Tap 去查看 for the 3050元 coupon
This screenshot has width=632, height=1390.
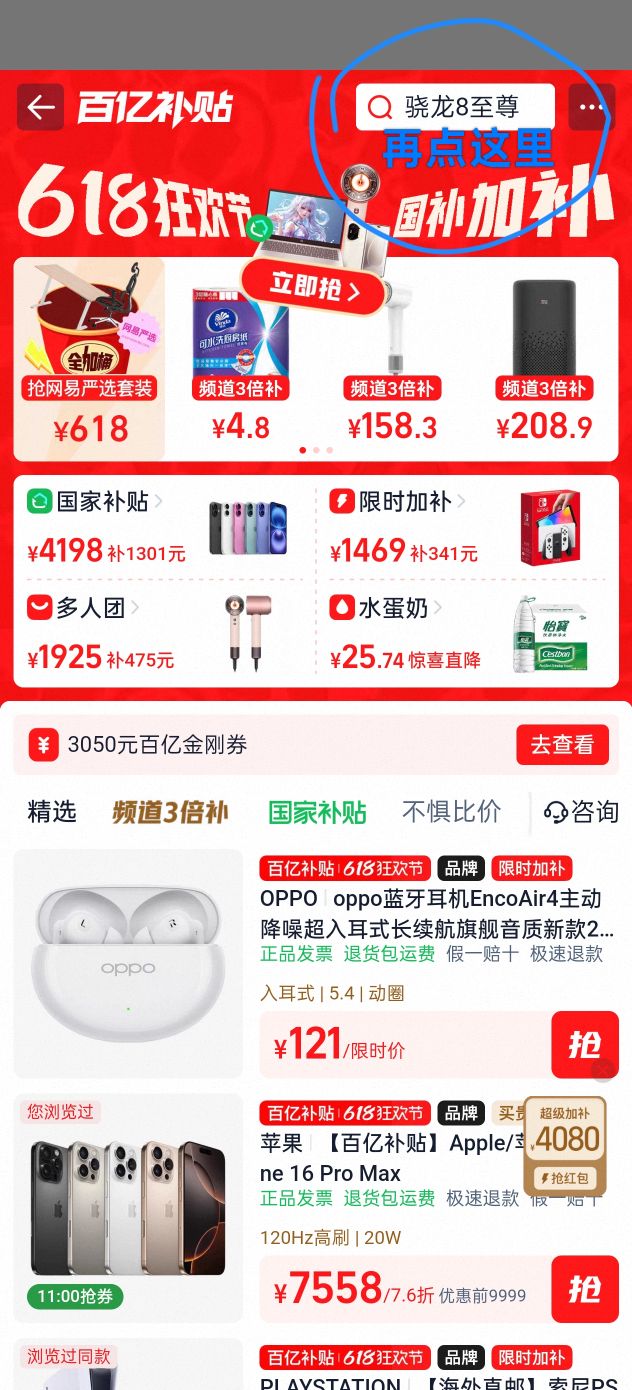(x=562, y=744)
